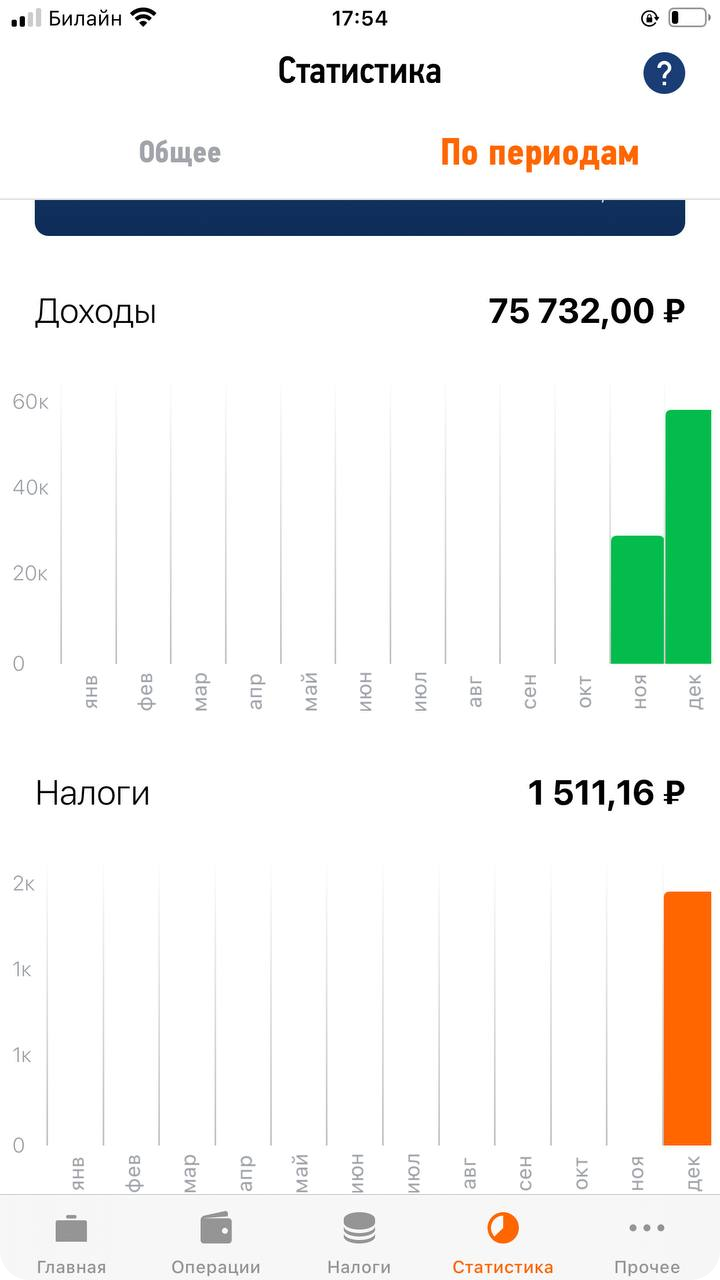
Task: Open the Операции tab
Action: tap(216, 1242)
